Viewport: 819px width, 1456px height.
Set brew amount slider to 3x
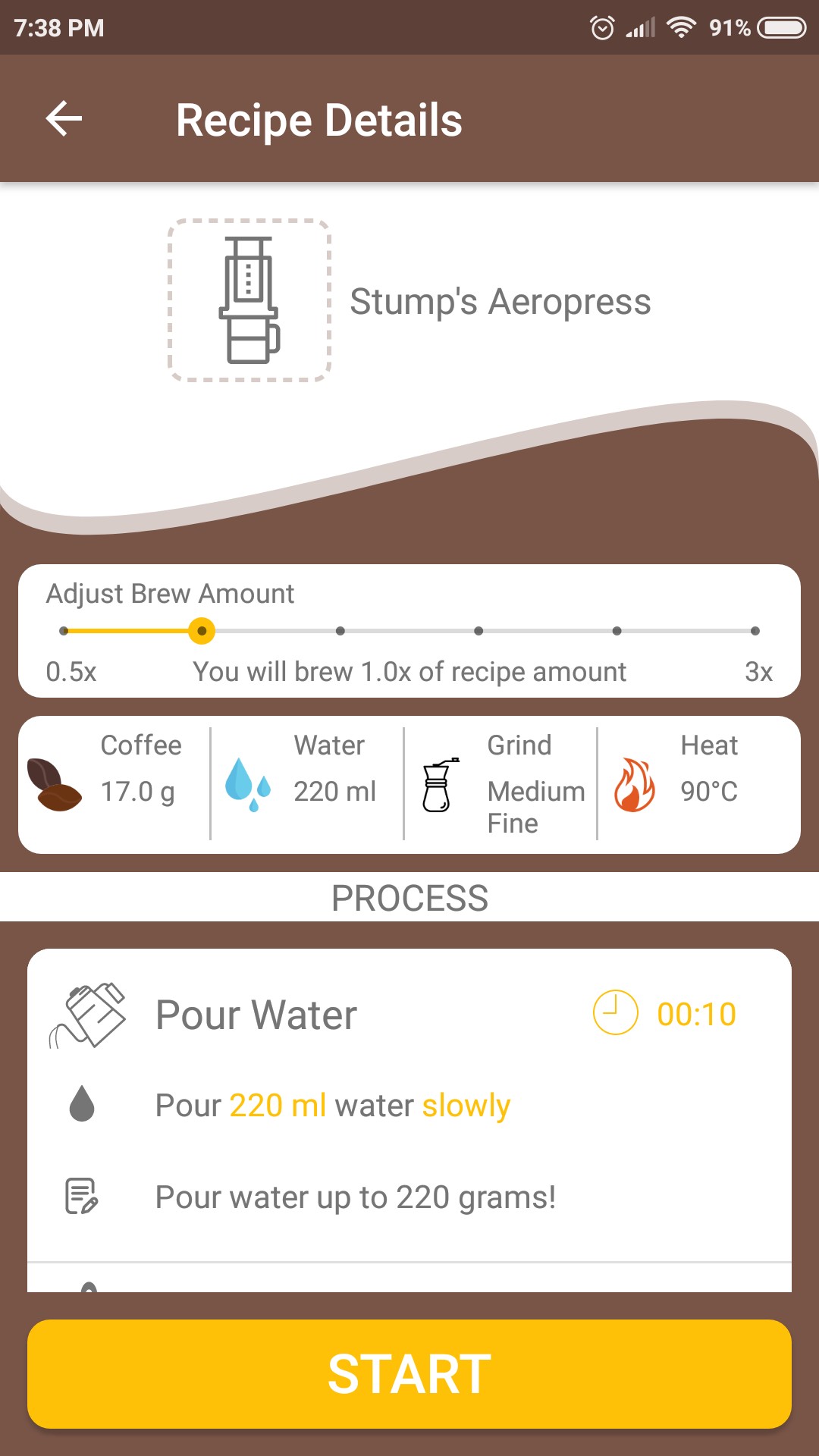pyautogui.click(x=755, y=631)
